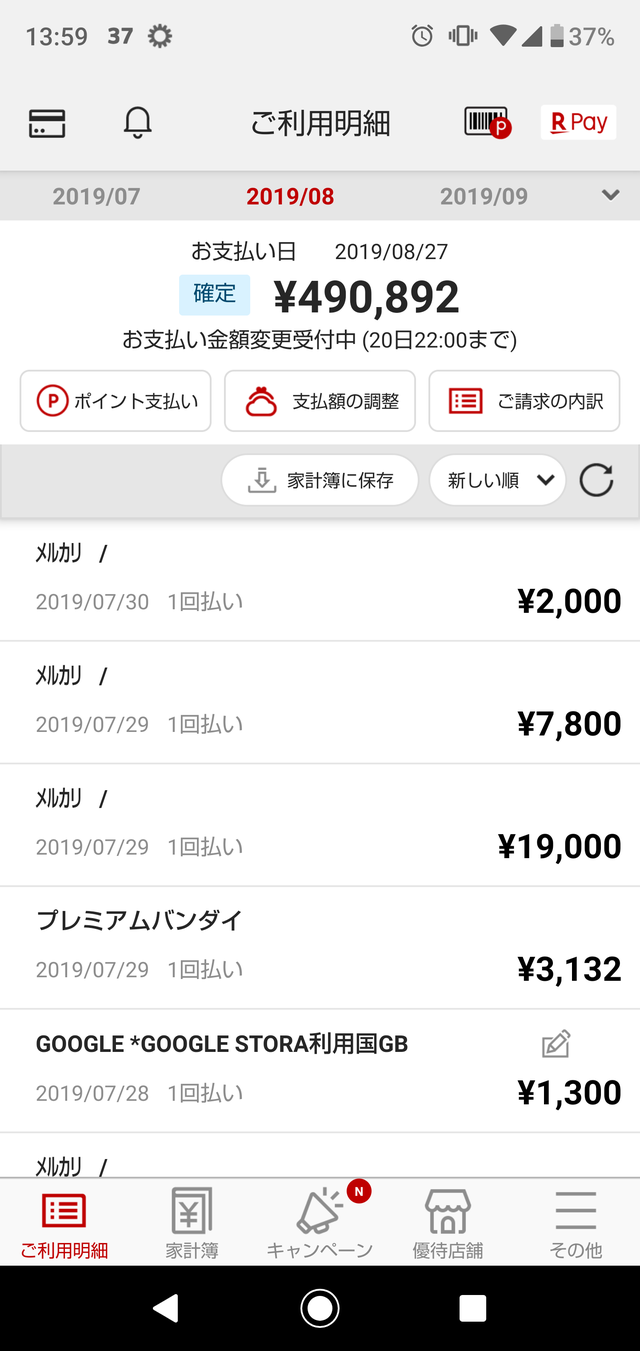The image size is (640, 1351).
Task: Edit the GOOGLE STORA transaction note
Action: (556, 1044)
